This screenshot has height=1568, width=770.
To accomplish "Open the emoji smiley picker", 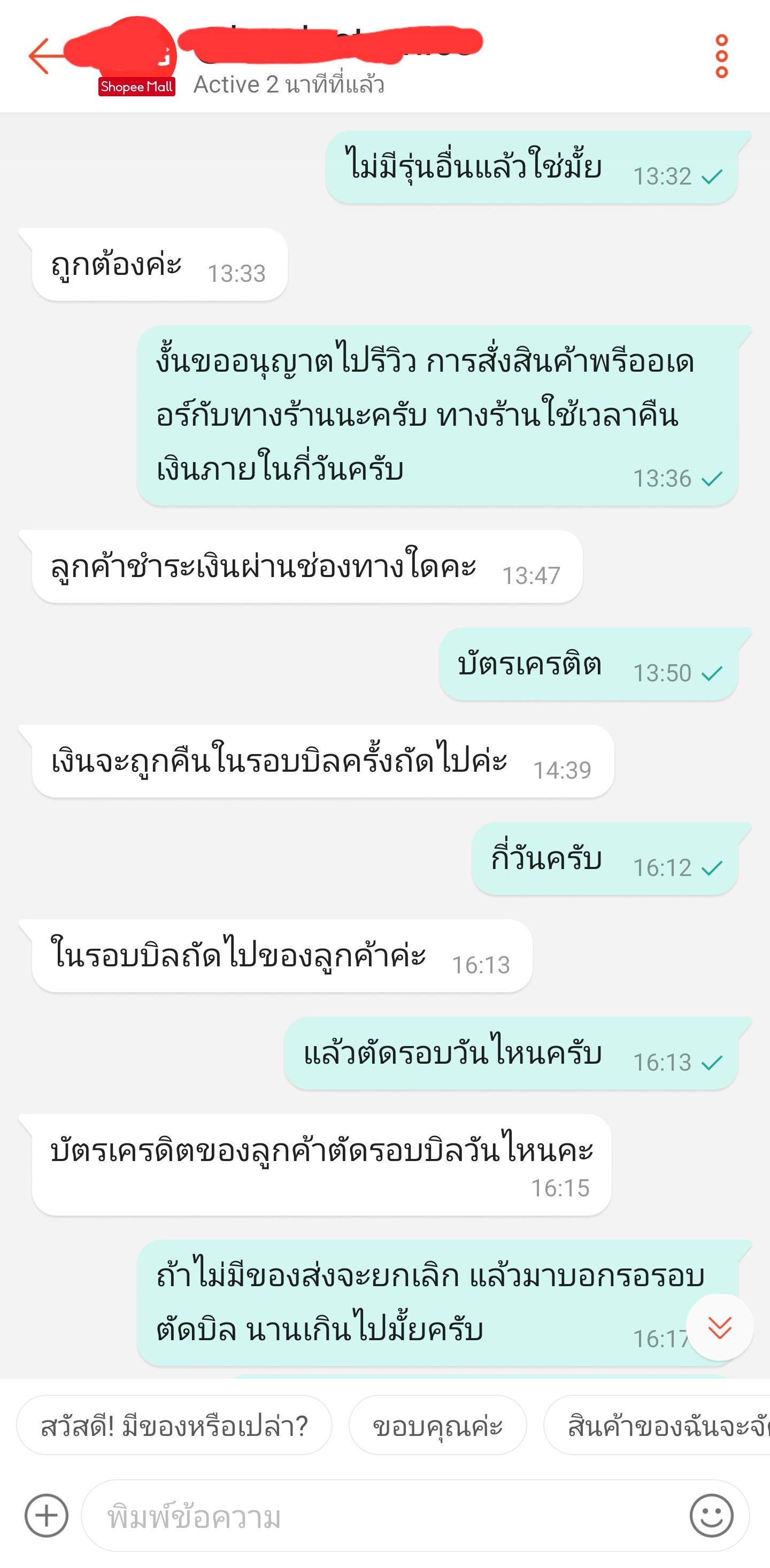I will pos(711,1516).
